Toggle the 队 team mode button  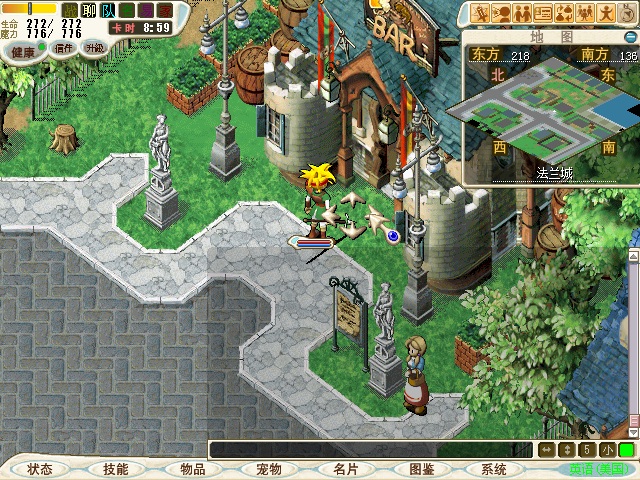click(x=108, y=11)
